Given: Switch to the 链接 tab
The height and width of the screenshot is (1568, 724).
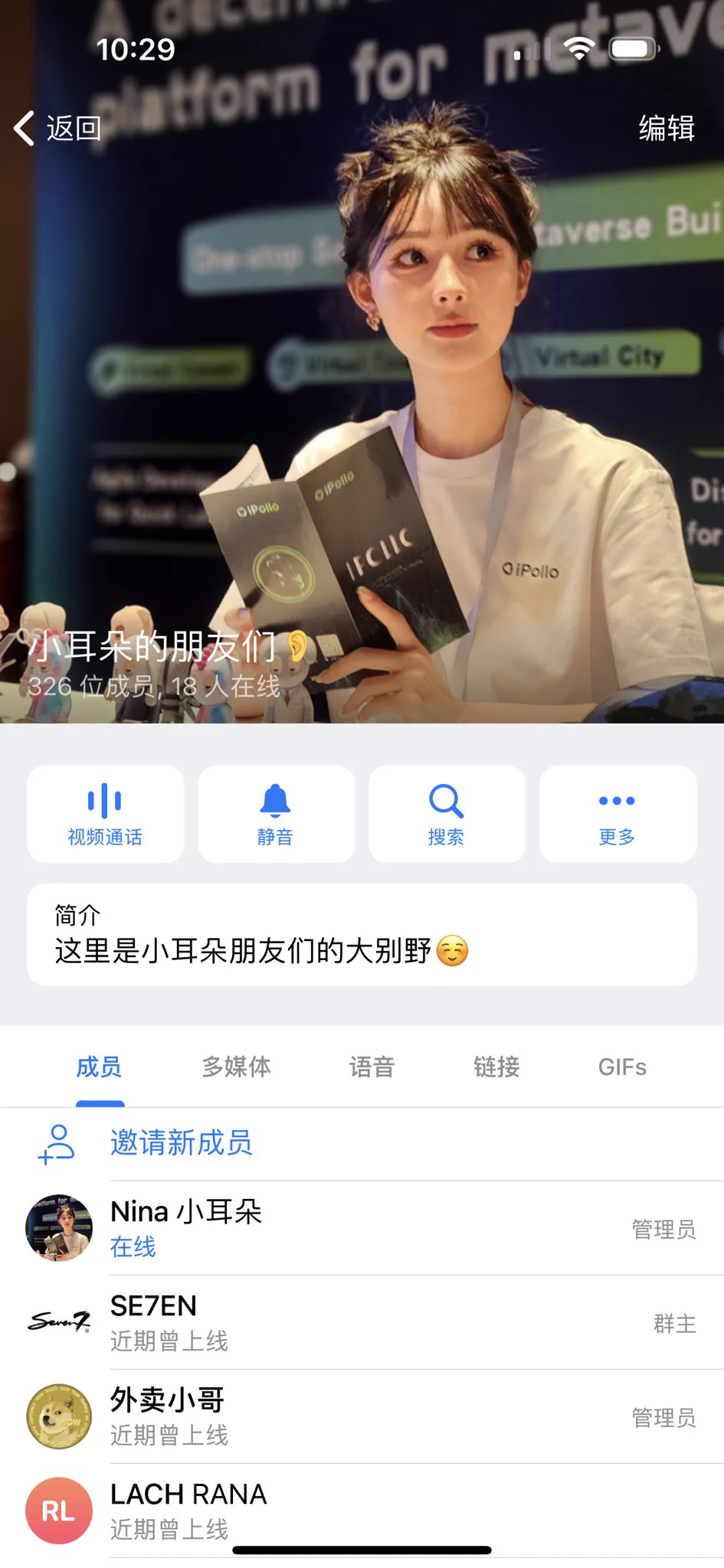Looking at the screenshot, I should click(x=496, y=1067).
